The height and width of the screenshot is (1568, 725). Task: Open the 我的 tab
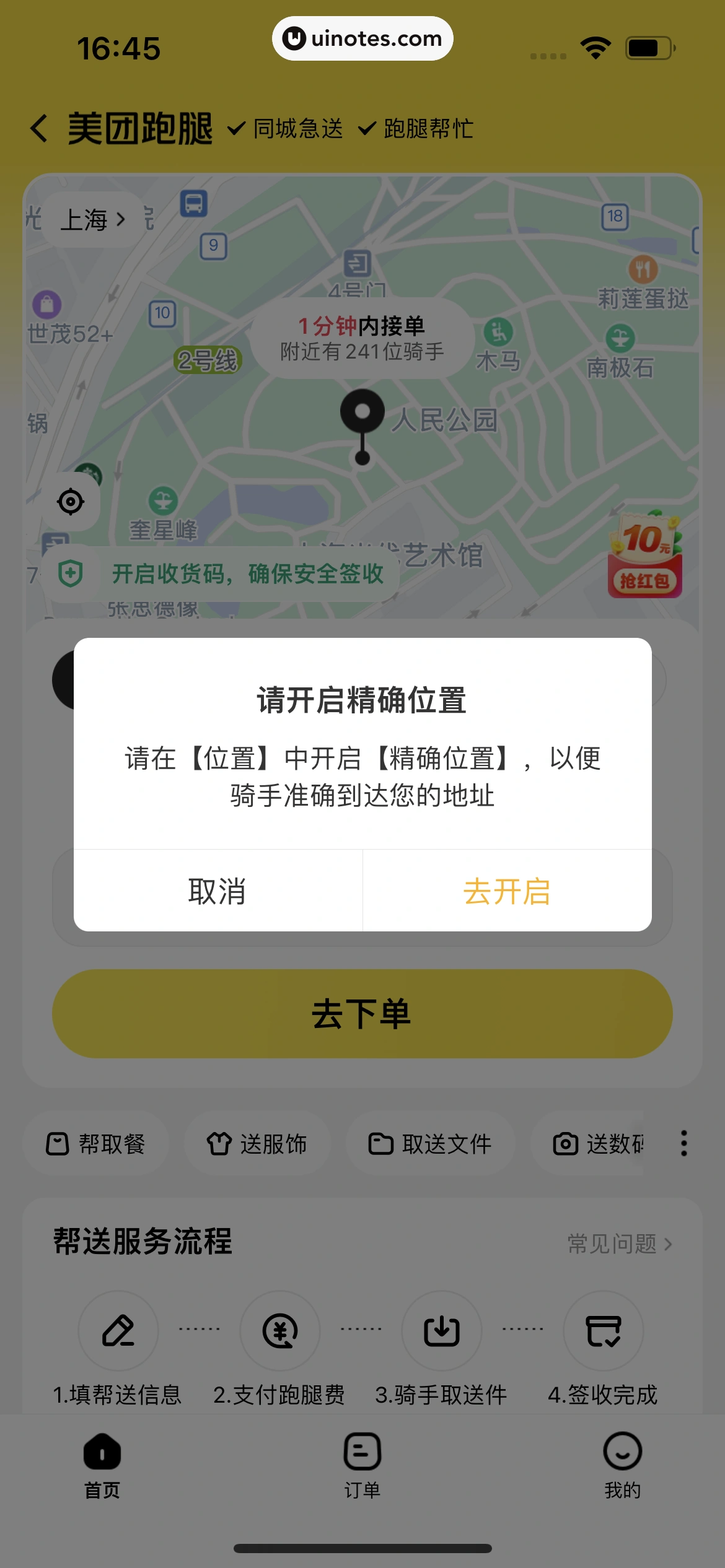(x=622, y=1464)
